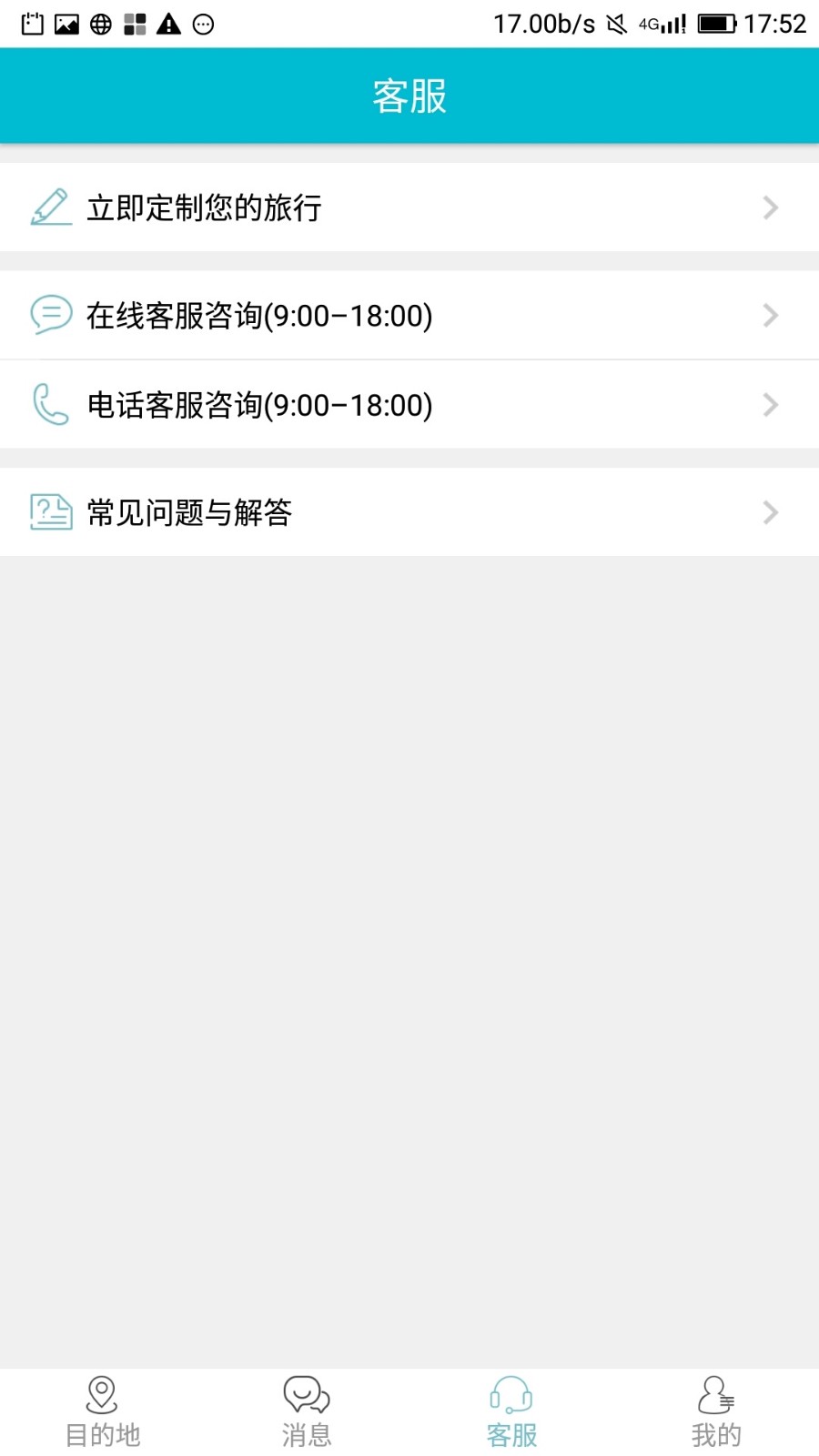Select the pencil icon beside 立即定制您的旅行
The width and height of the screenshot is (819, 1456).
pos(51,207)
